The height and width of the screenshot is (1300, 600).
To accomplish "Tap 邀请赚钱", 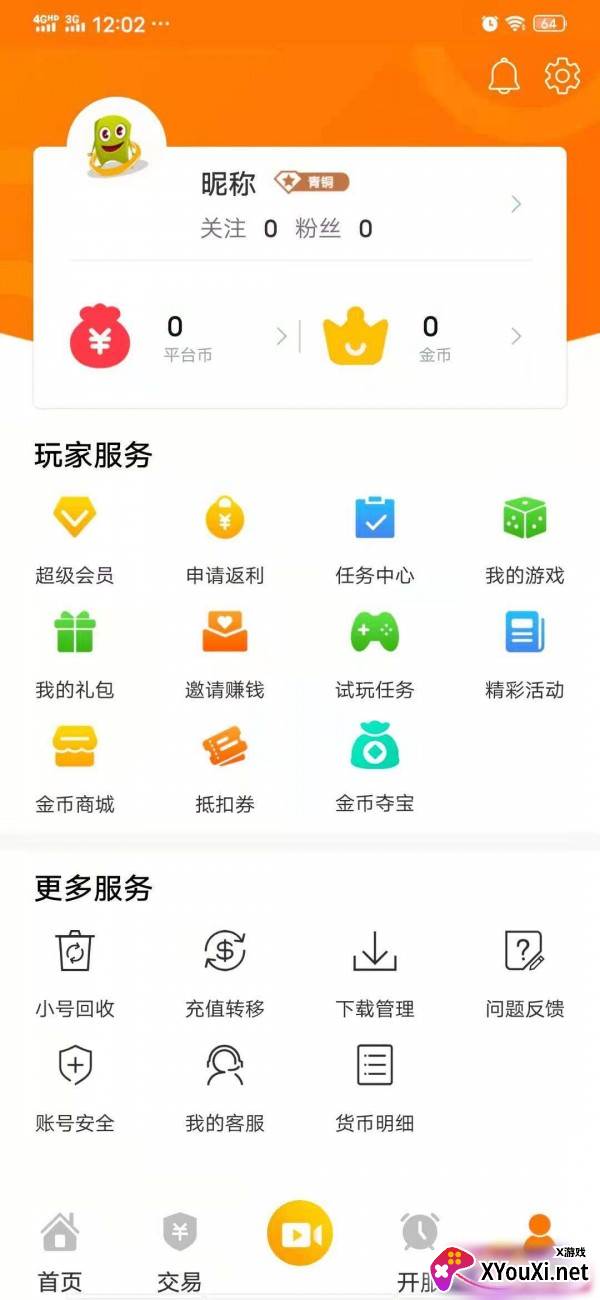I will pos(225,654).
